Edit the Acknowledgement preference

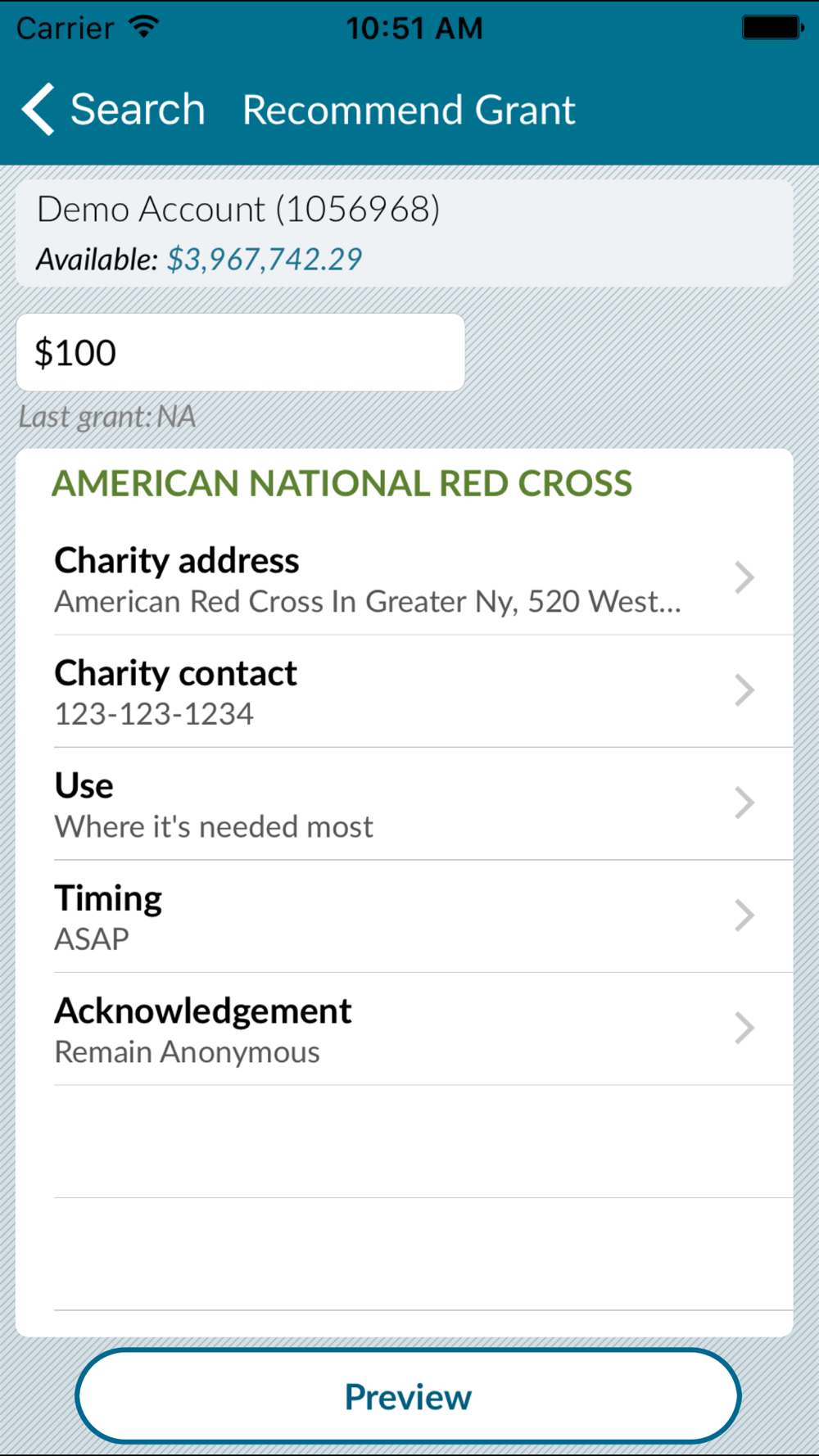click(x=405, y=1029)
